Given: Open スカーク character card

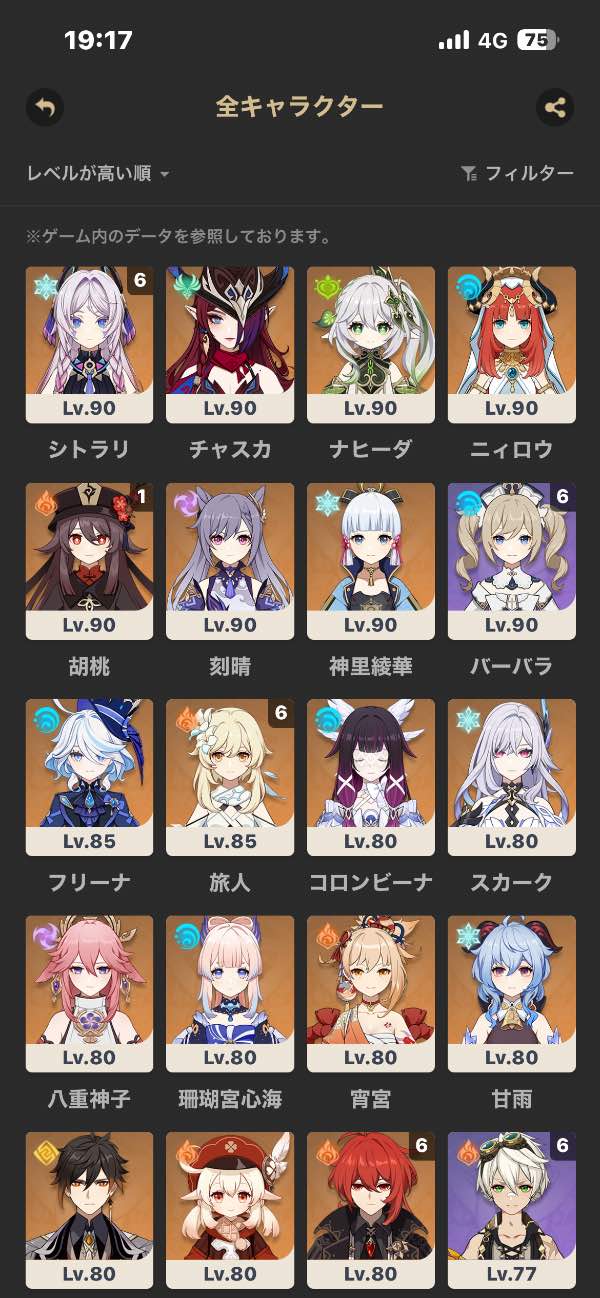Looking at the screenshot, I should 512,777.
